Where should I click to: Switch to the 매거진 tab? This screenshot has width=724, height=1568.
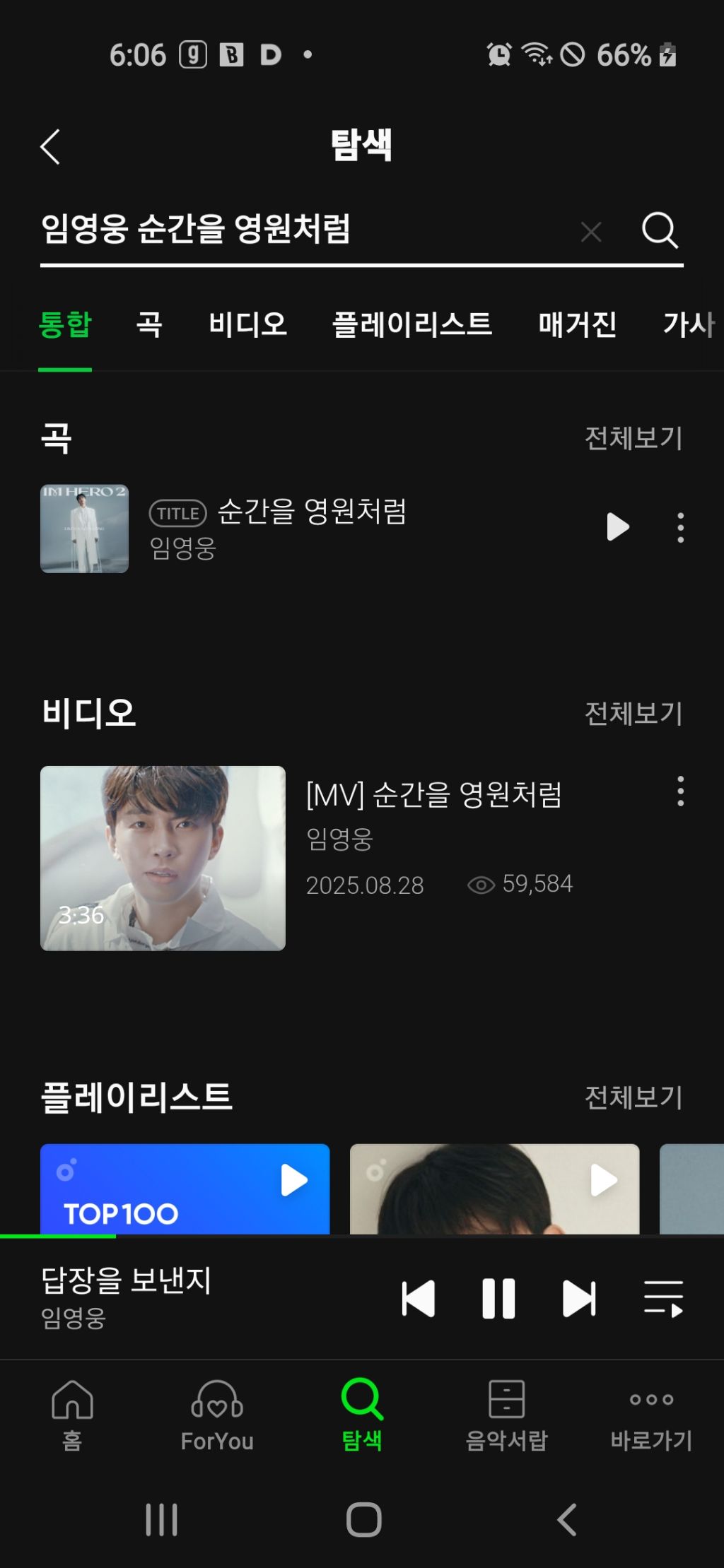578,324
